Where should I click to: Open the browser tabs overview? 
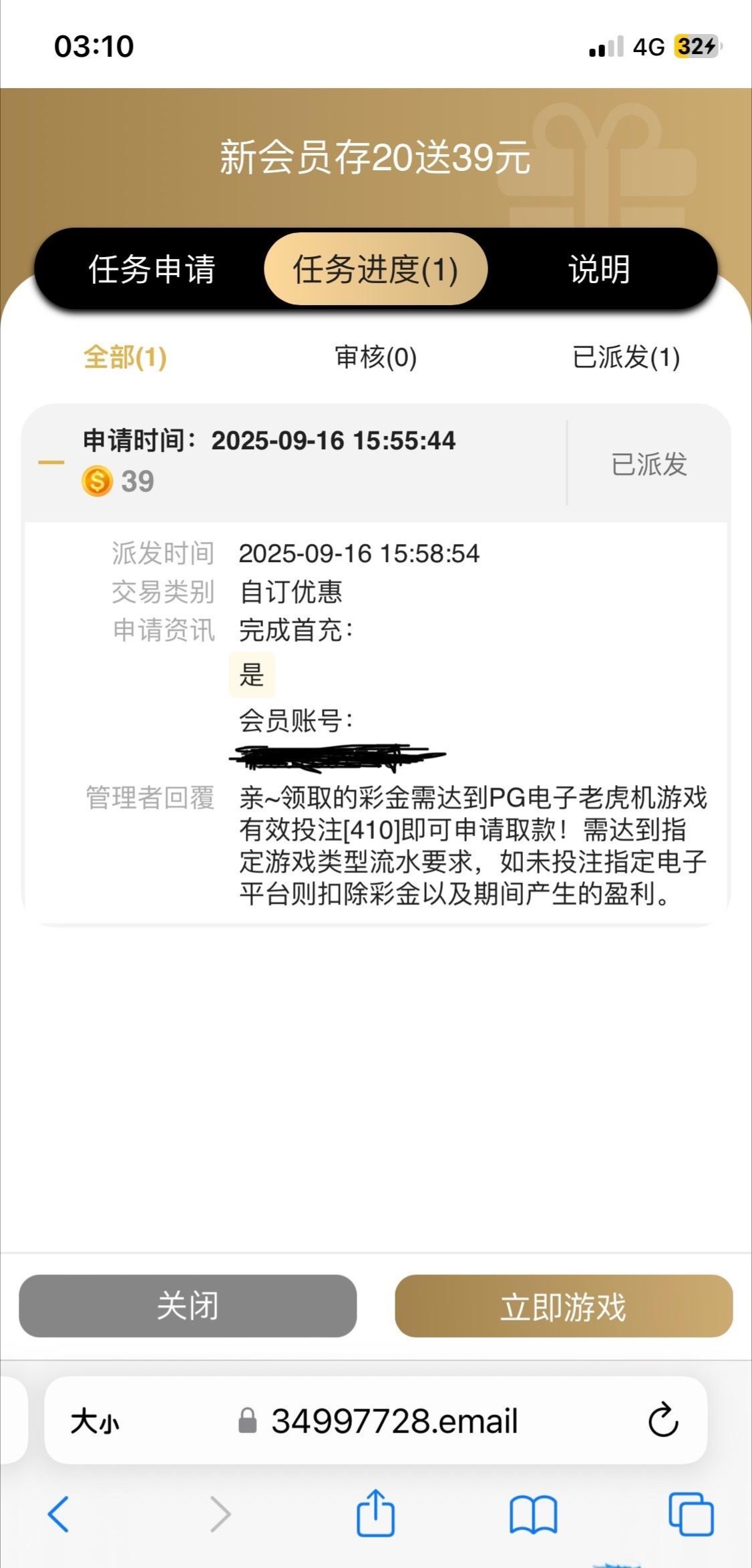coord(691,1513)
